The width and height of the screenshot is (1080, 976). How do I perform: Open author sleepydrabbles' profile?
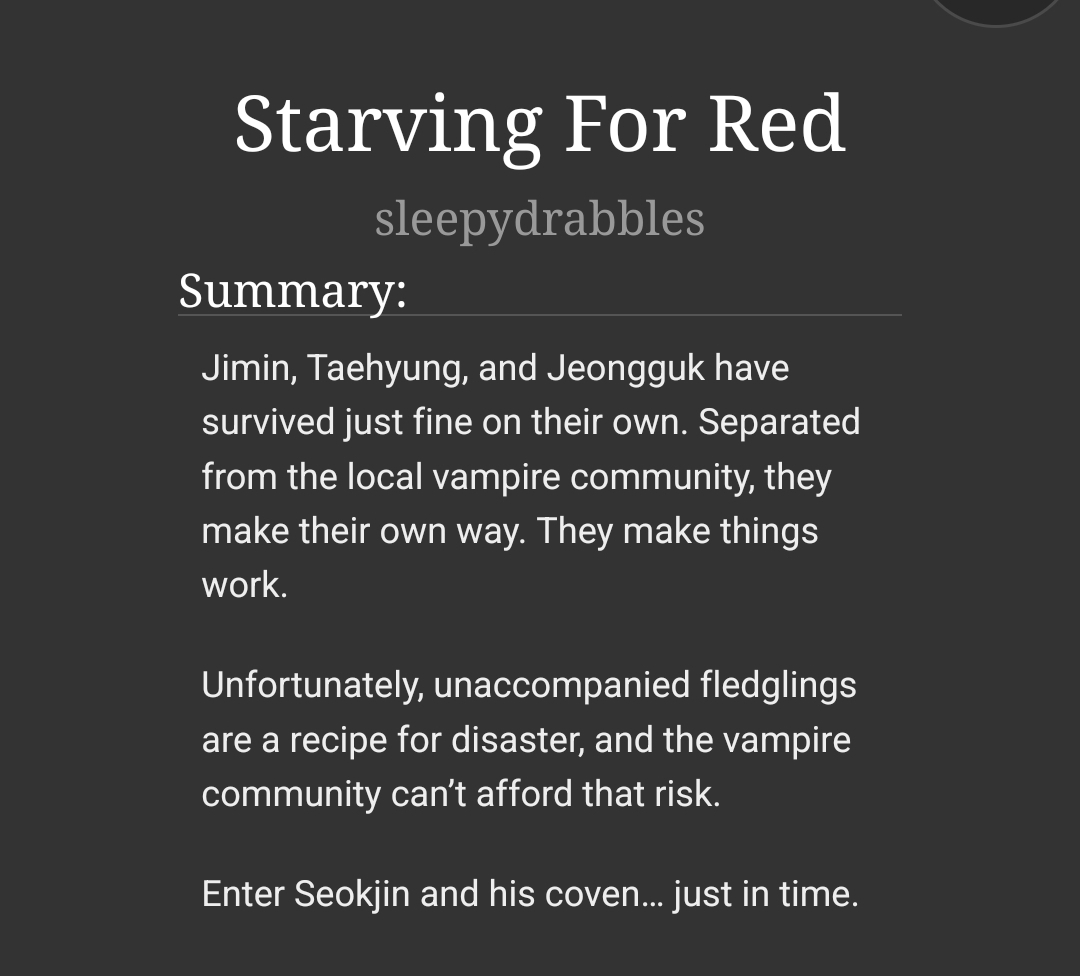[539, 219]
